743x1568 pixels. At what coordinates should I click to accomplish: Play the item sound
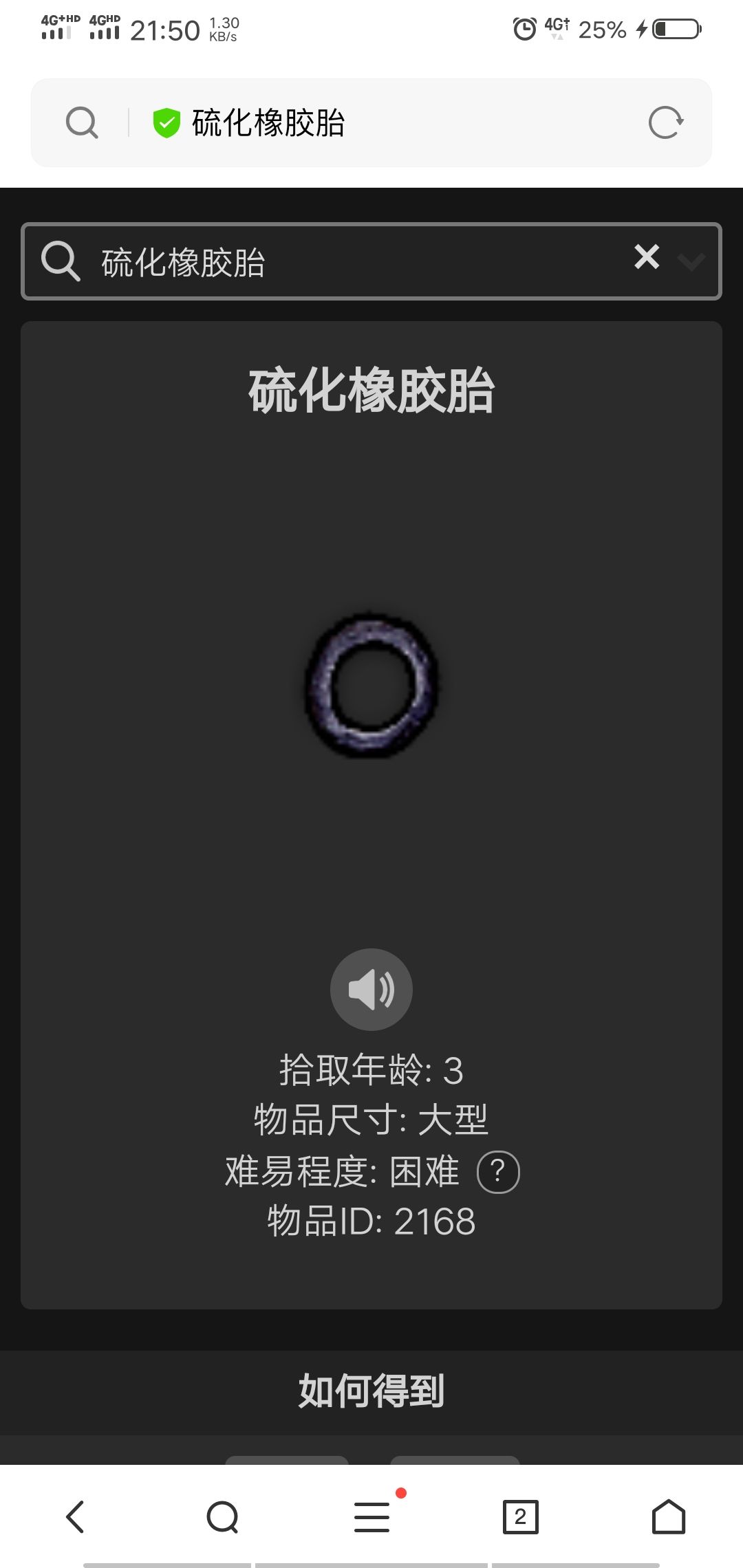[x=371, y=989]
